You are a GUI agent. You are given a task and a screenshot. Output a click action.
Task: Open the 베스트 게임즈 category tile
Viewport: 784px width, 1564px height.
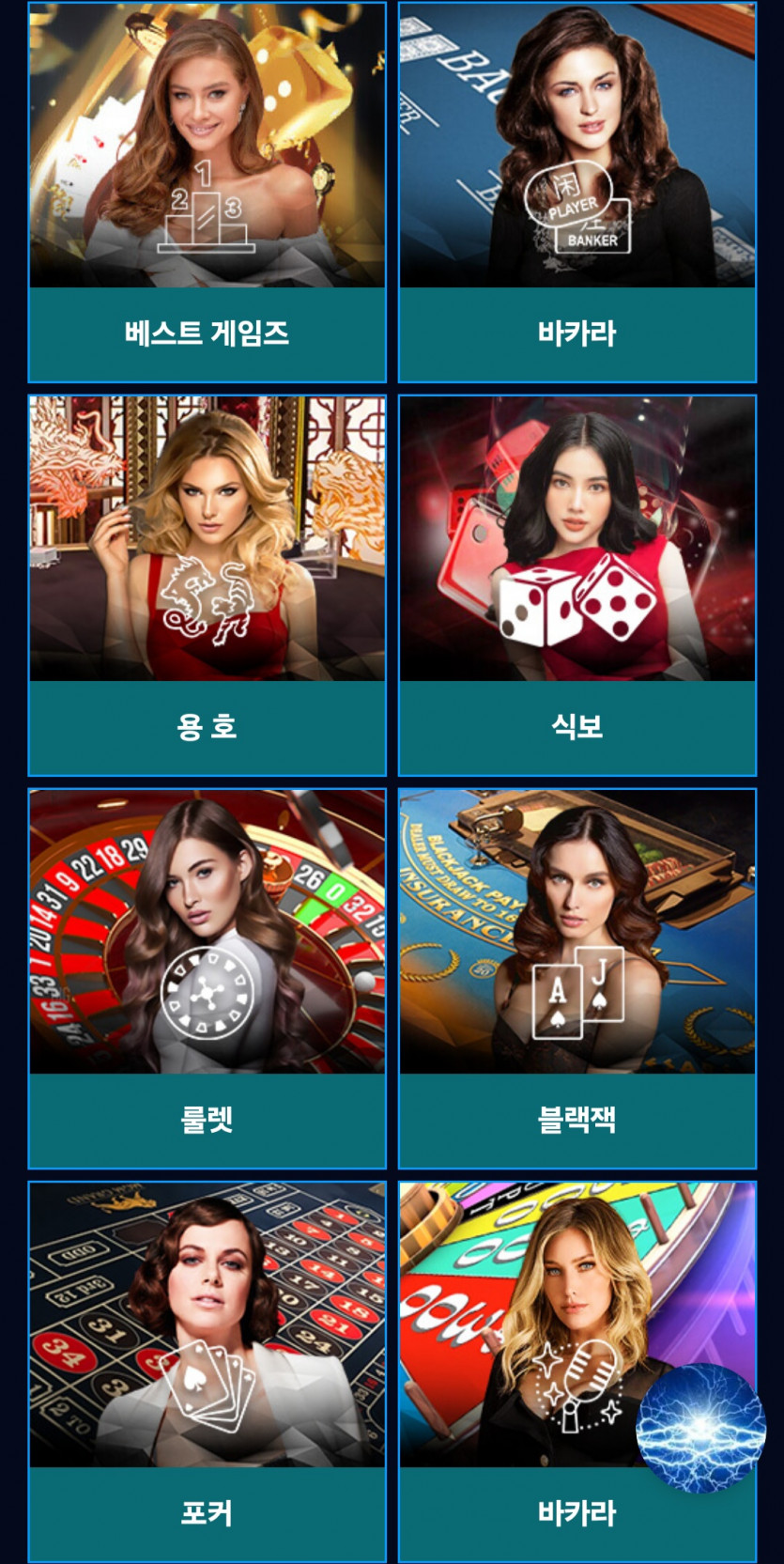207,192
